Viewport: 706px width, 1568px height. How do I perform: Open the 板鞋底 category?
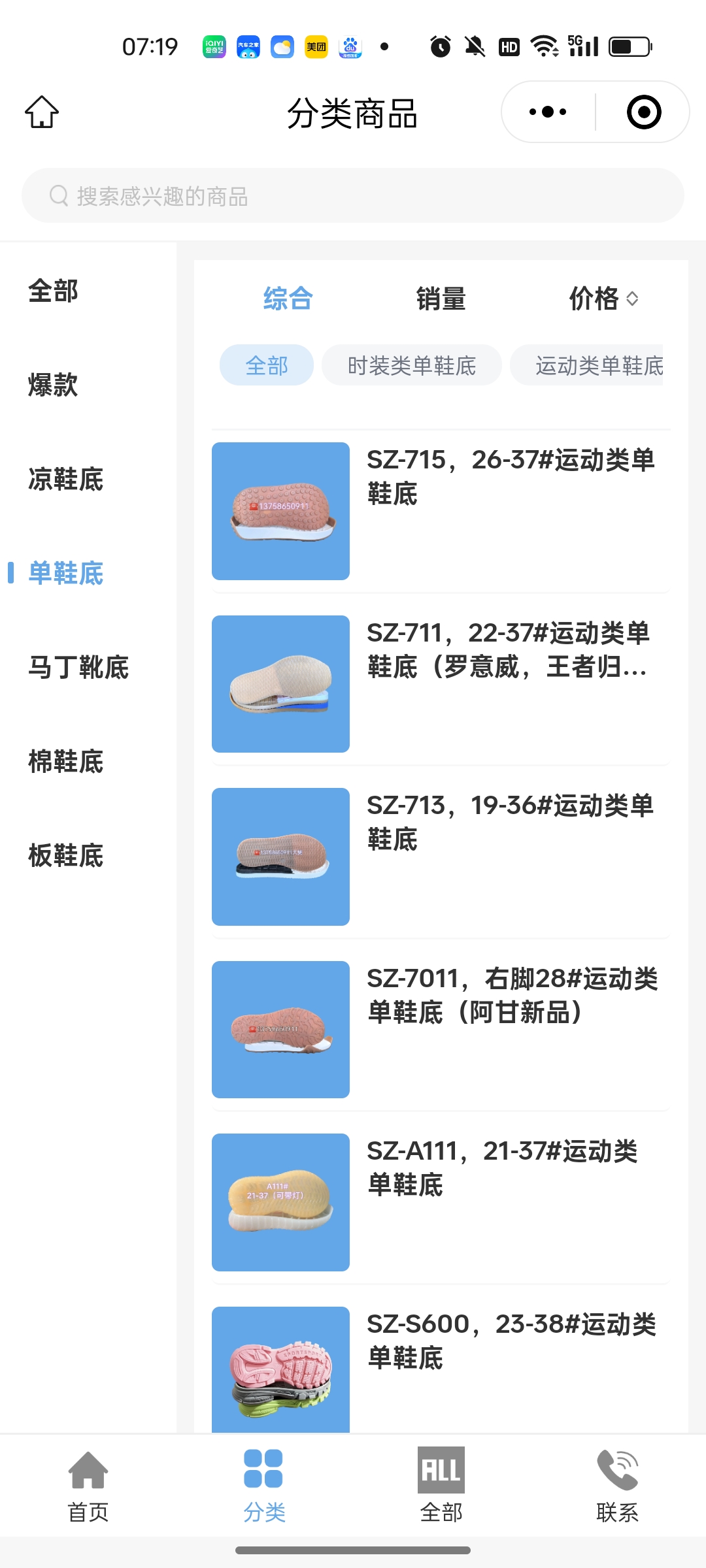point(65,855)
